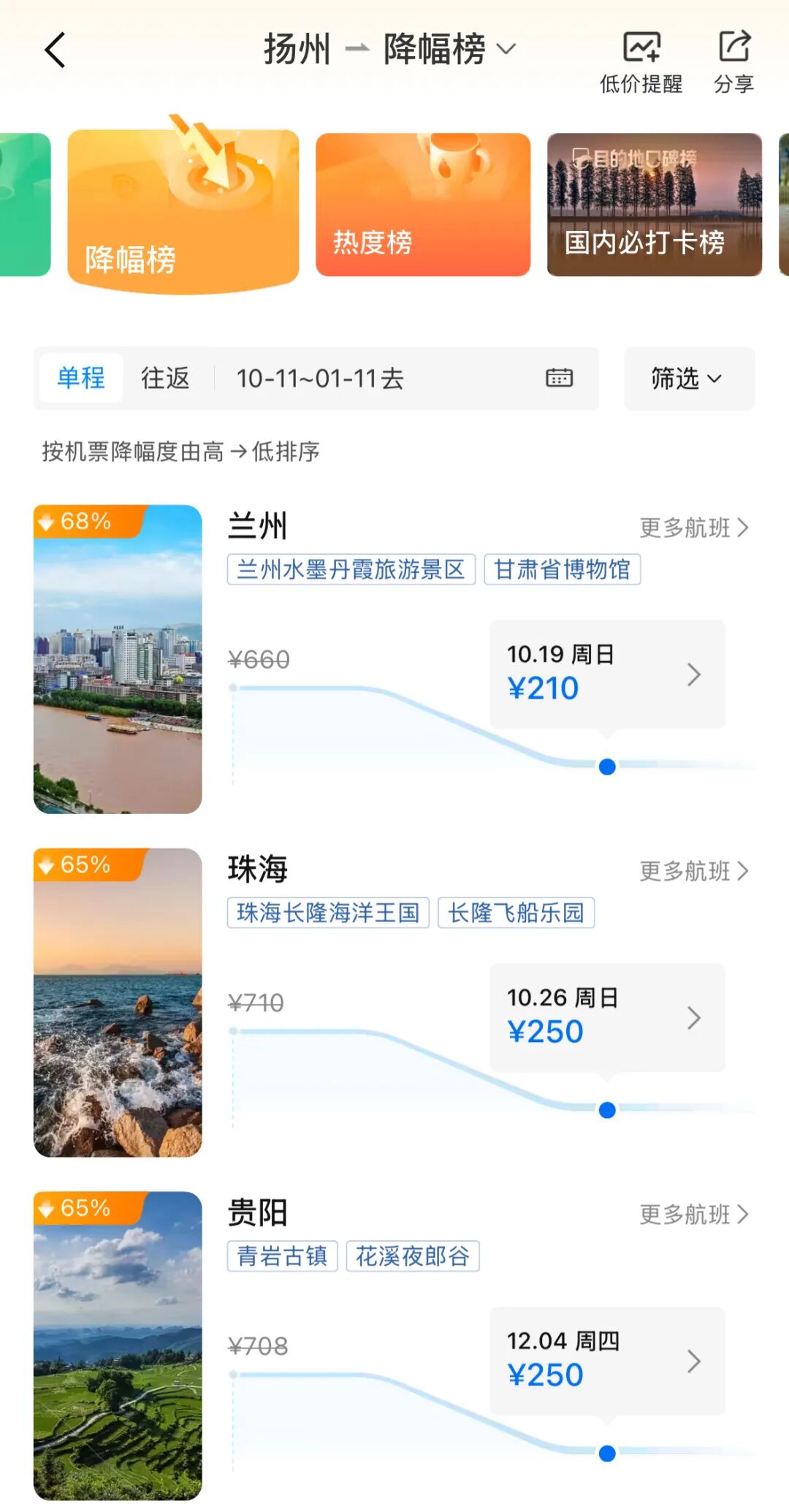Set a 低价提醒 price alert
The width and height of the screenshot is (789, 1512).
tap(641, 62)
